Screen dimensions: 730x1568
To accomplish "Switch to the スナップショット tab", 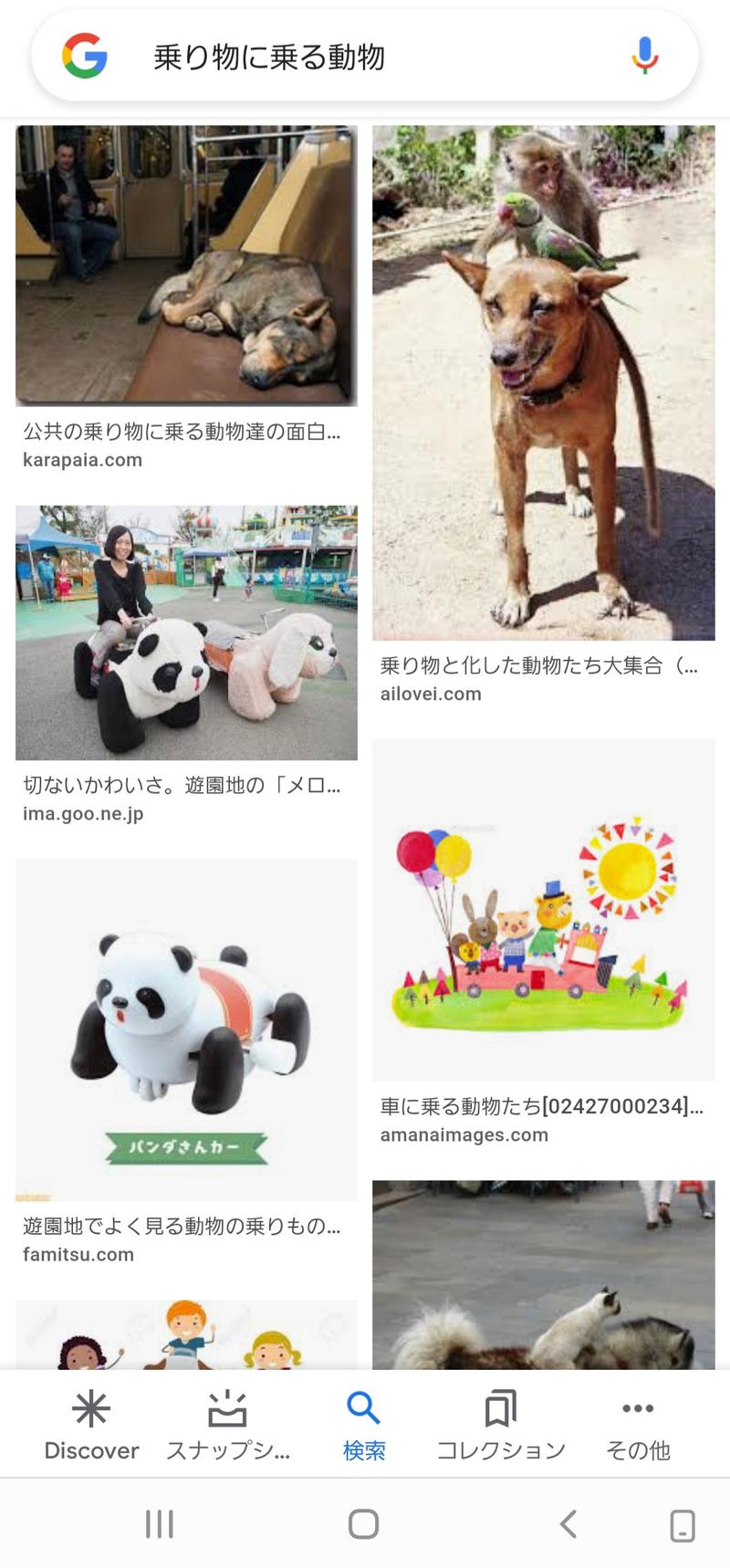I will (x=227, y=1426).
